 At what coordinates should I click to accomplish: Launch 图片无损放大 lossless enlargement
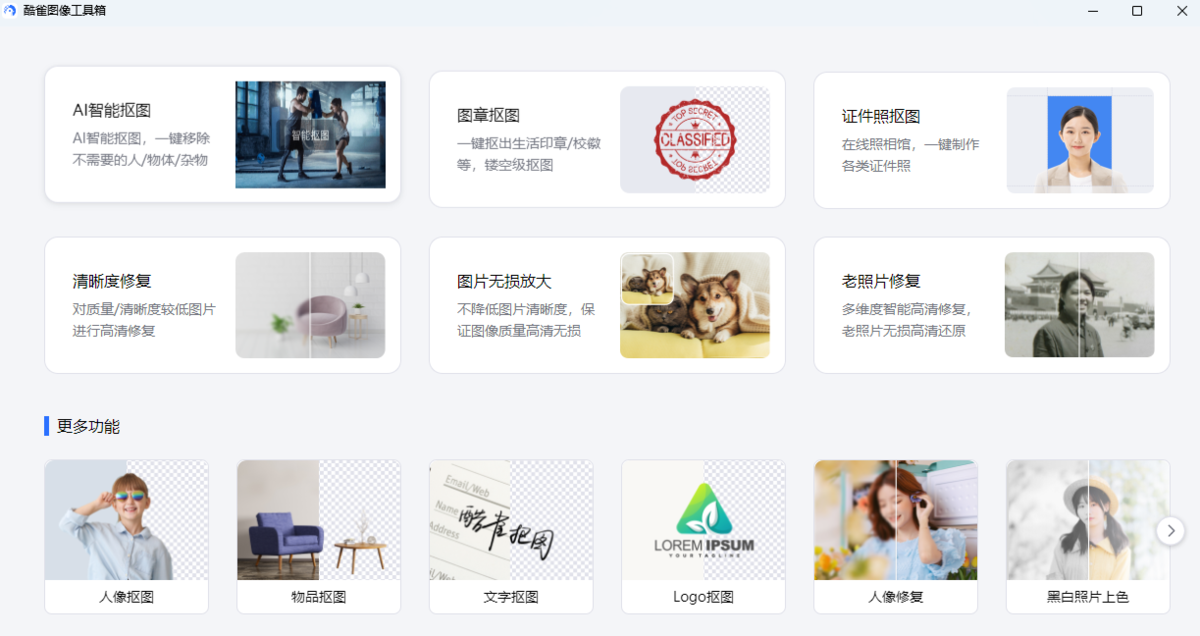click(x=607, y=305)
